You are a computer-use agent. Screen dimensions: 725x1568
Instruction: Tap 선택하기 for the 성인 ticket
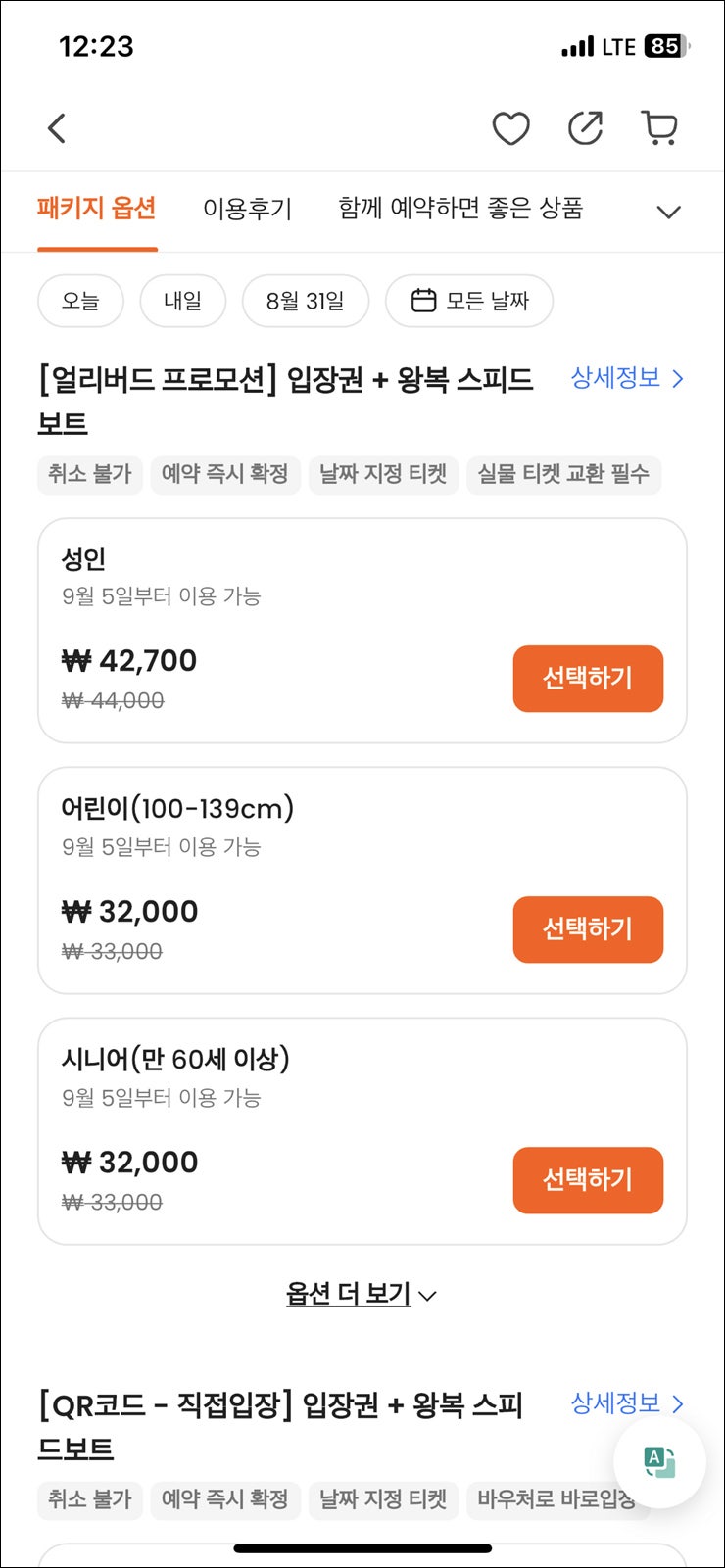click(588, 679)
